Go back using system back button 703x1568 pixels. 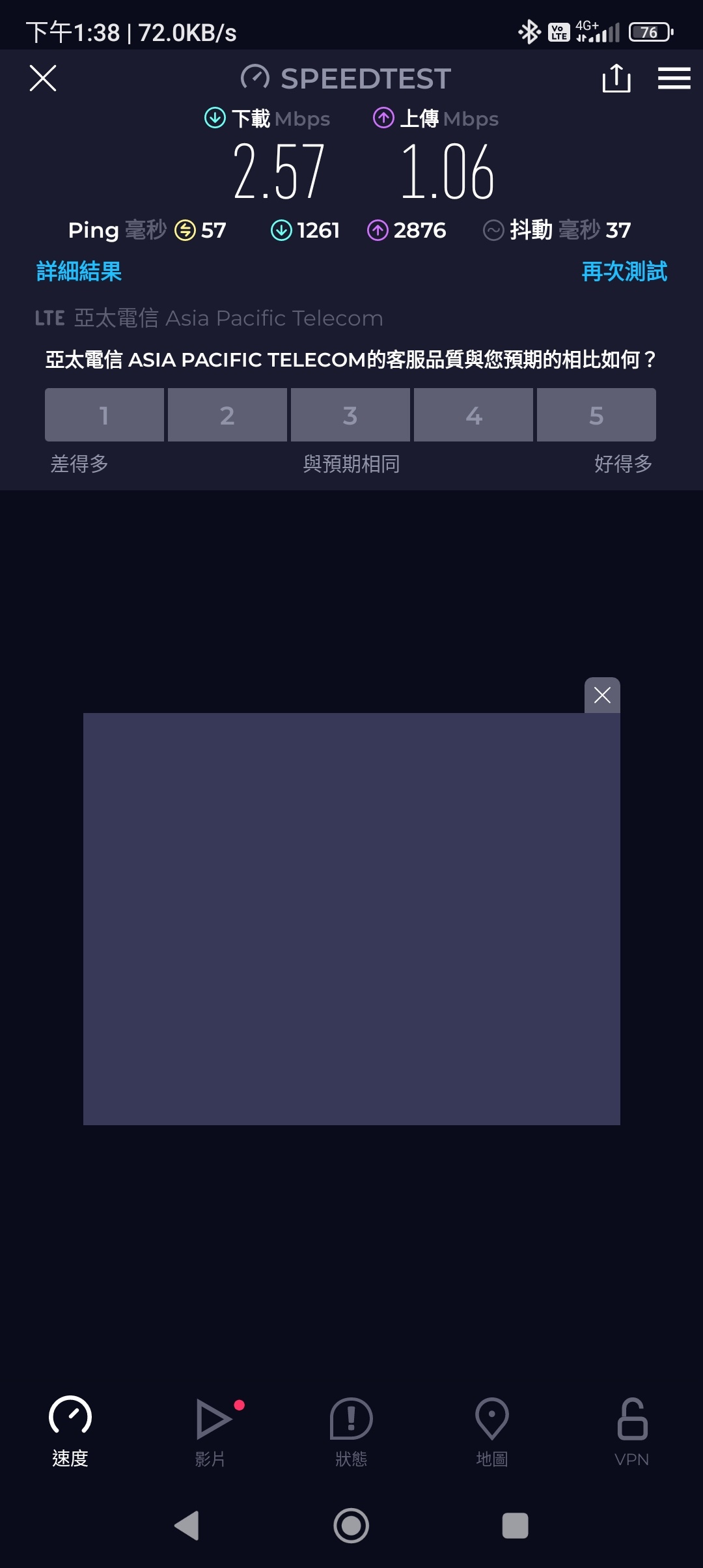(x=187, y=1526)
